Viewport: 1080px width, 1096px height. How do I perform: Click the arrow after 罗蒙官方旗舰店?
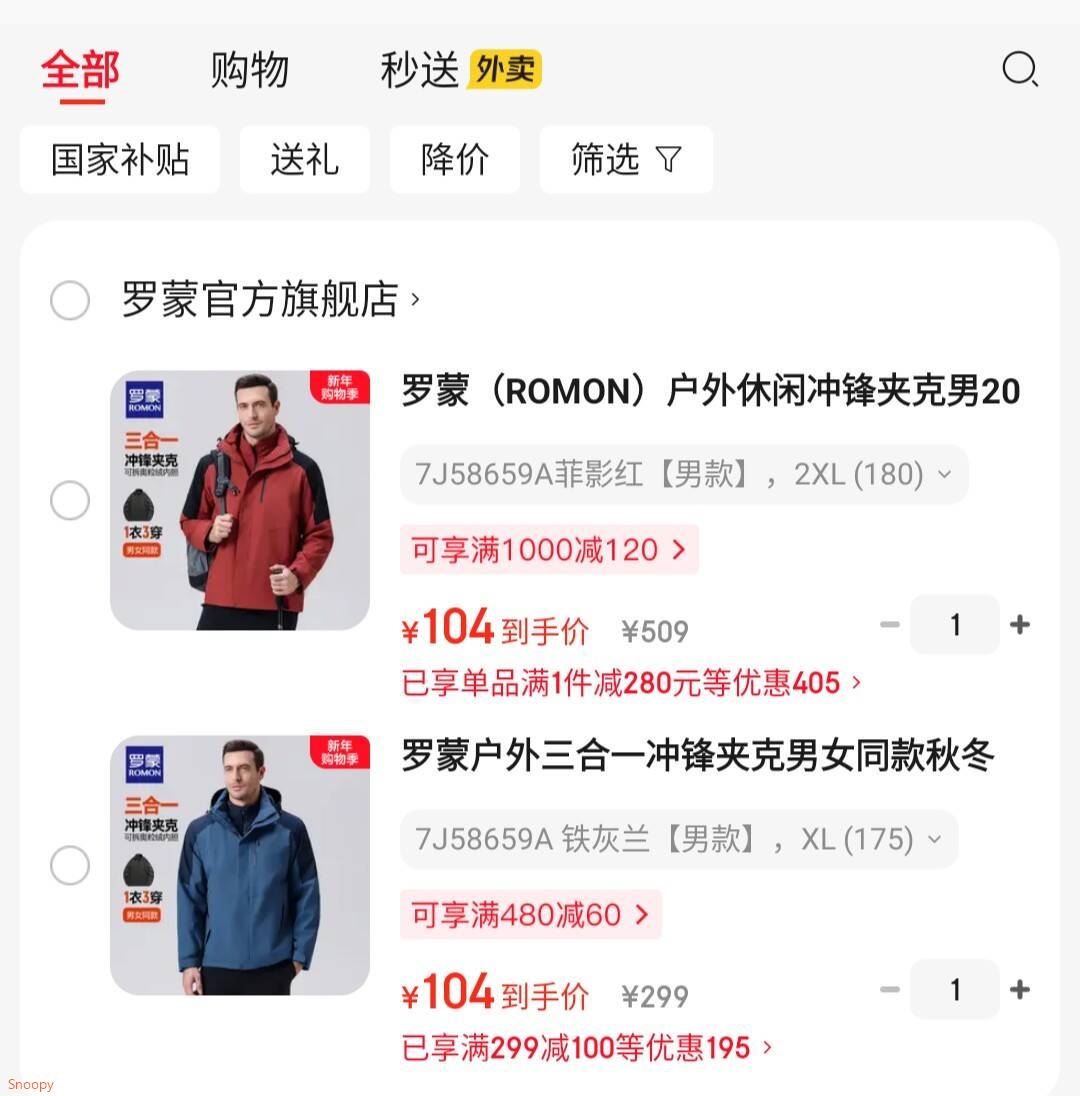pos(414,299)
